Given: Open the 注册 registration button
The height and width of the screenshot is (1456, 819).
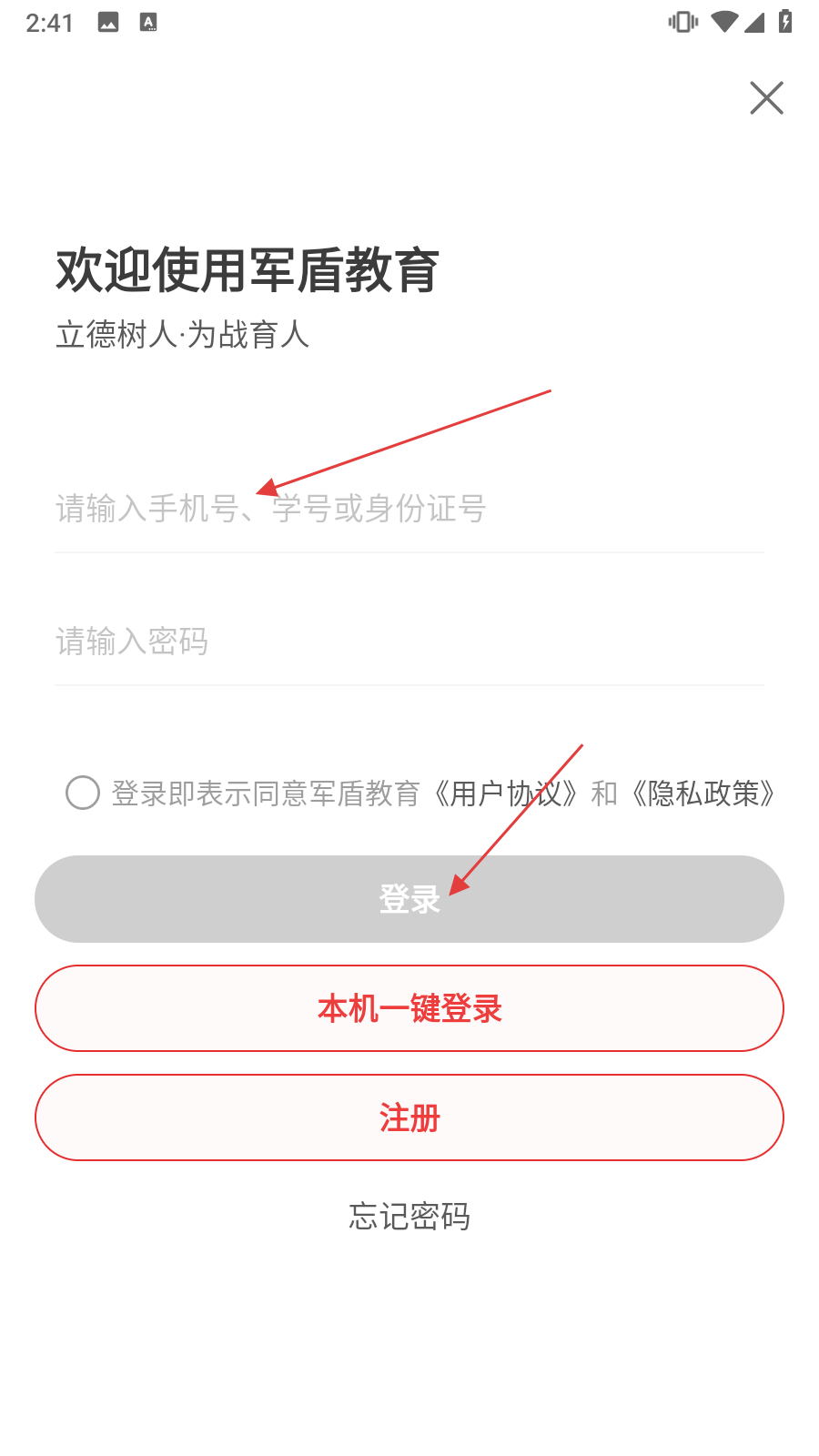Looking at the screenshot, I should point(409,1117).
